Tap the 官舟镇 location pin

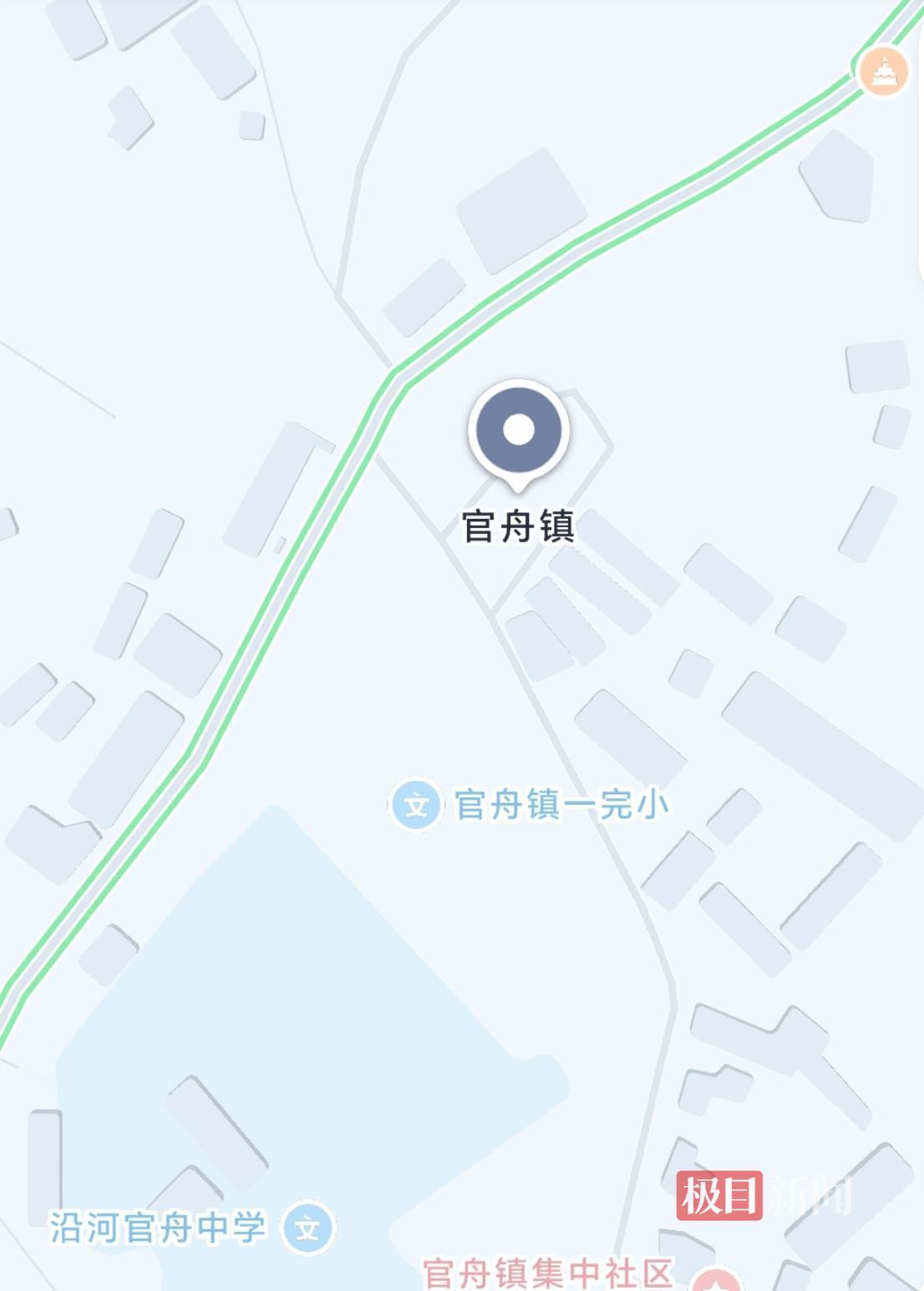click(518, 431)
